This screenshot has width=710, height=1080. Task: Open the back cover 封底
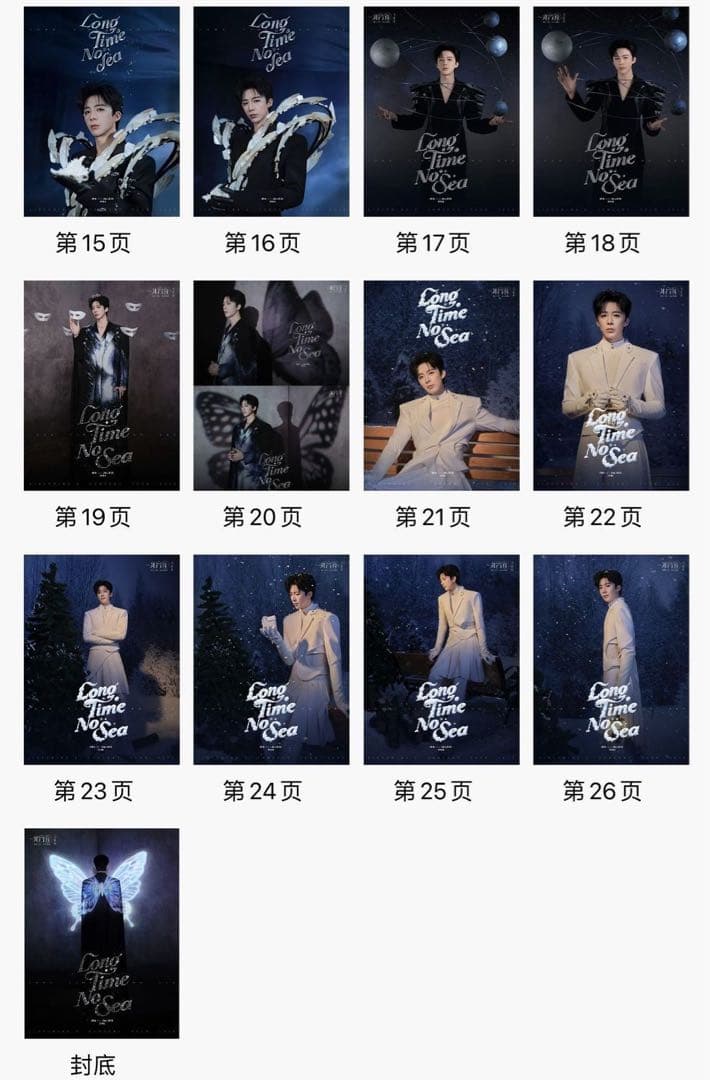(x=101, y=933)
